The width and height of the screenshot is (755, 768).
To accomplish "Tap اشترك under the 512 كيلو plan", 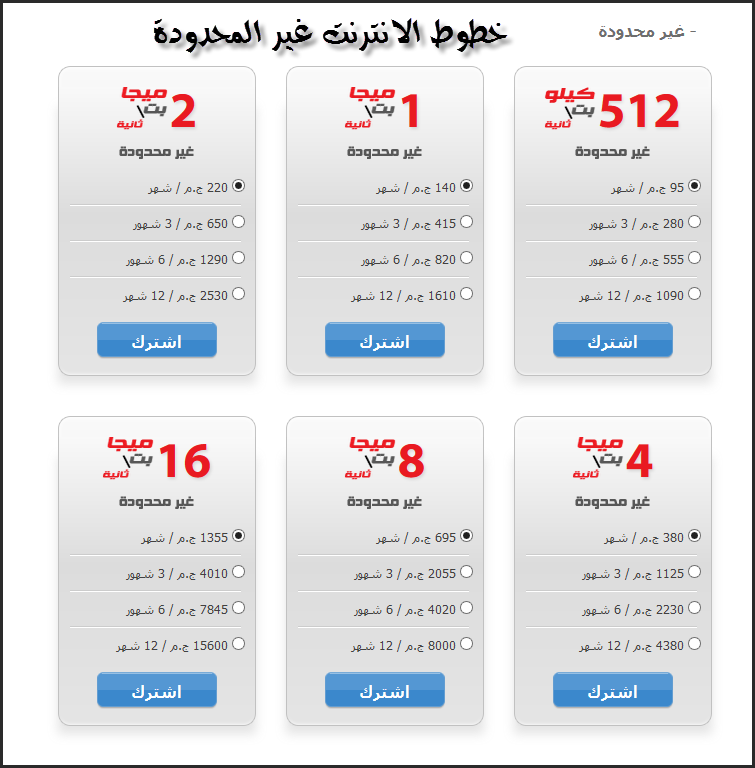I will [x=612, y=340].
